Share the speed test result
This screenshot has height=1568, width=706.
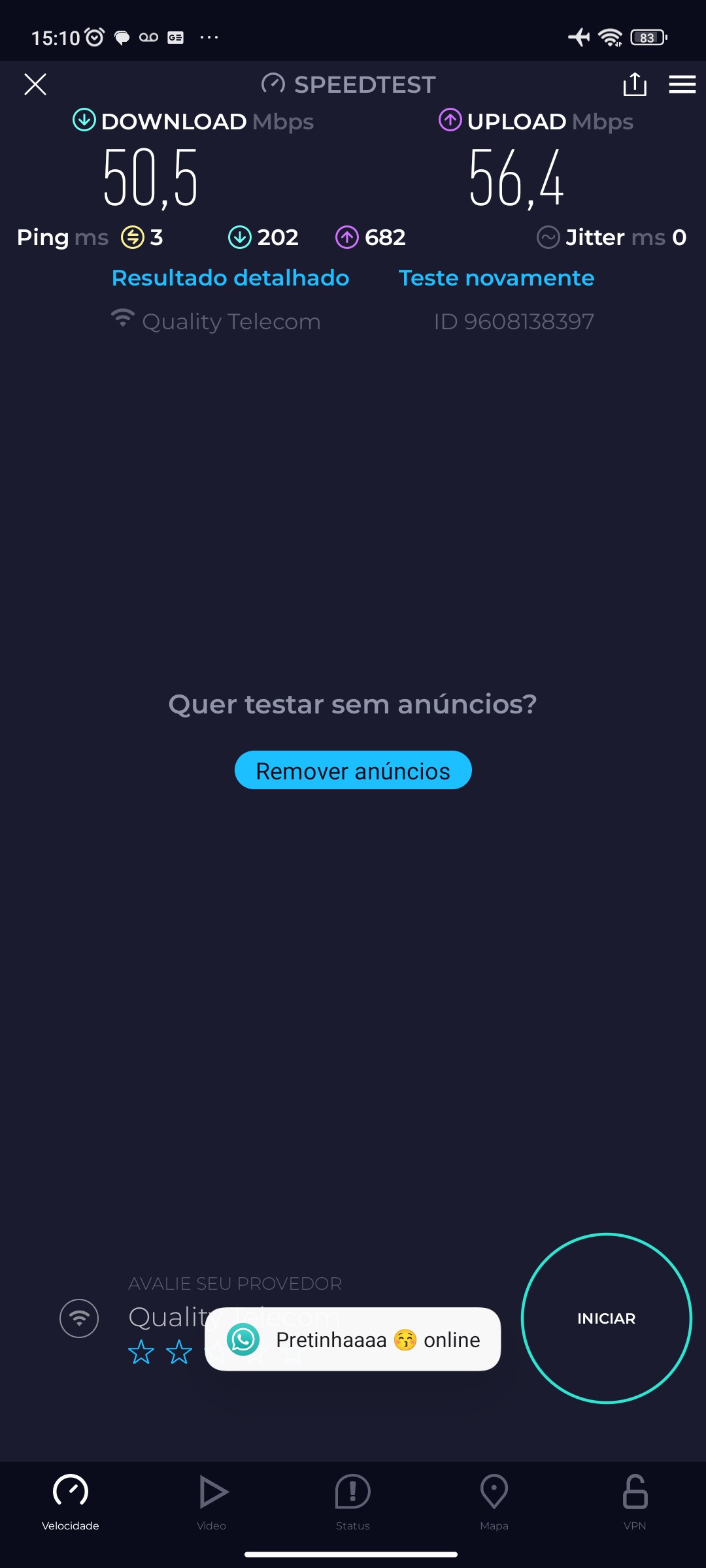click(635, 84)
